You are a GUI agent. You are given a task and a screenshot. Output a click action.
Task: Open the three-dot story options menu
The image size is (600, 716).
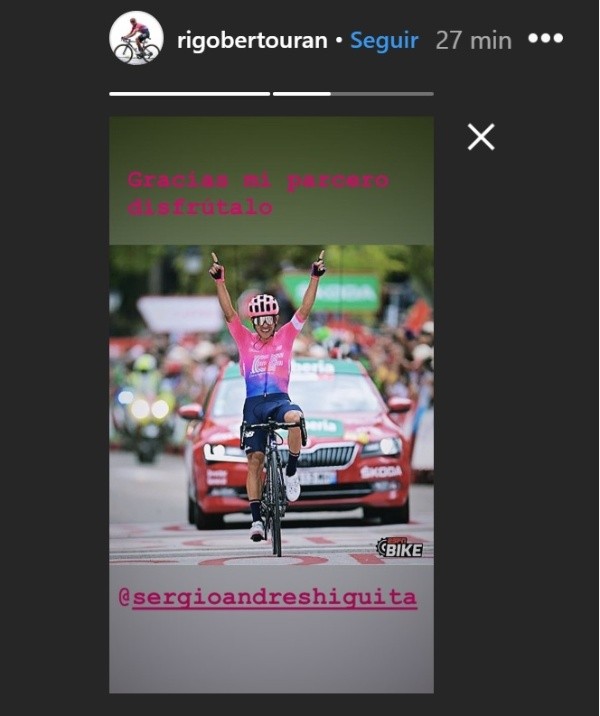pos(546,39)
